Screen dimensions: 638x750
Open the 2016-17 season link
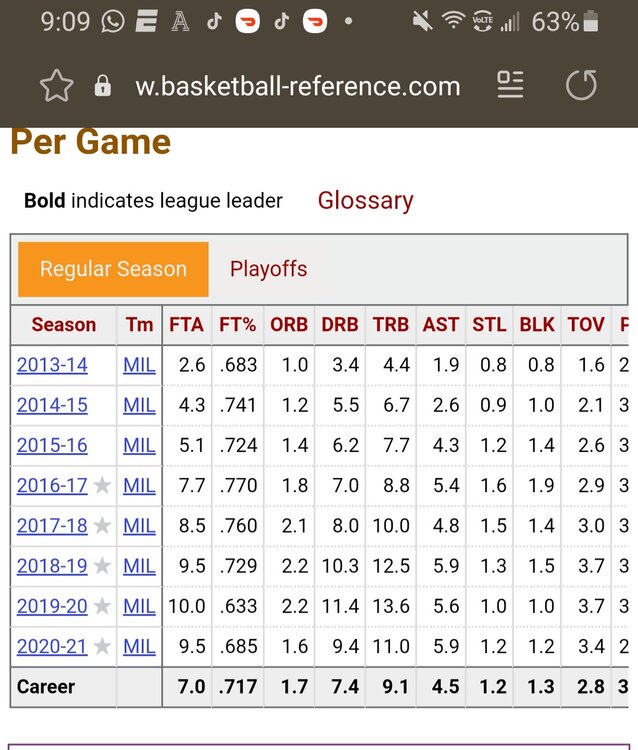click(52, 486)
